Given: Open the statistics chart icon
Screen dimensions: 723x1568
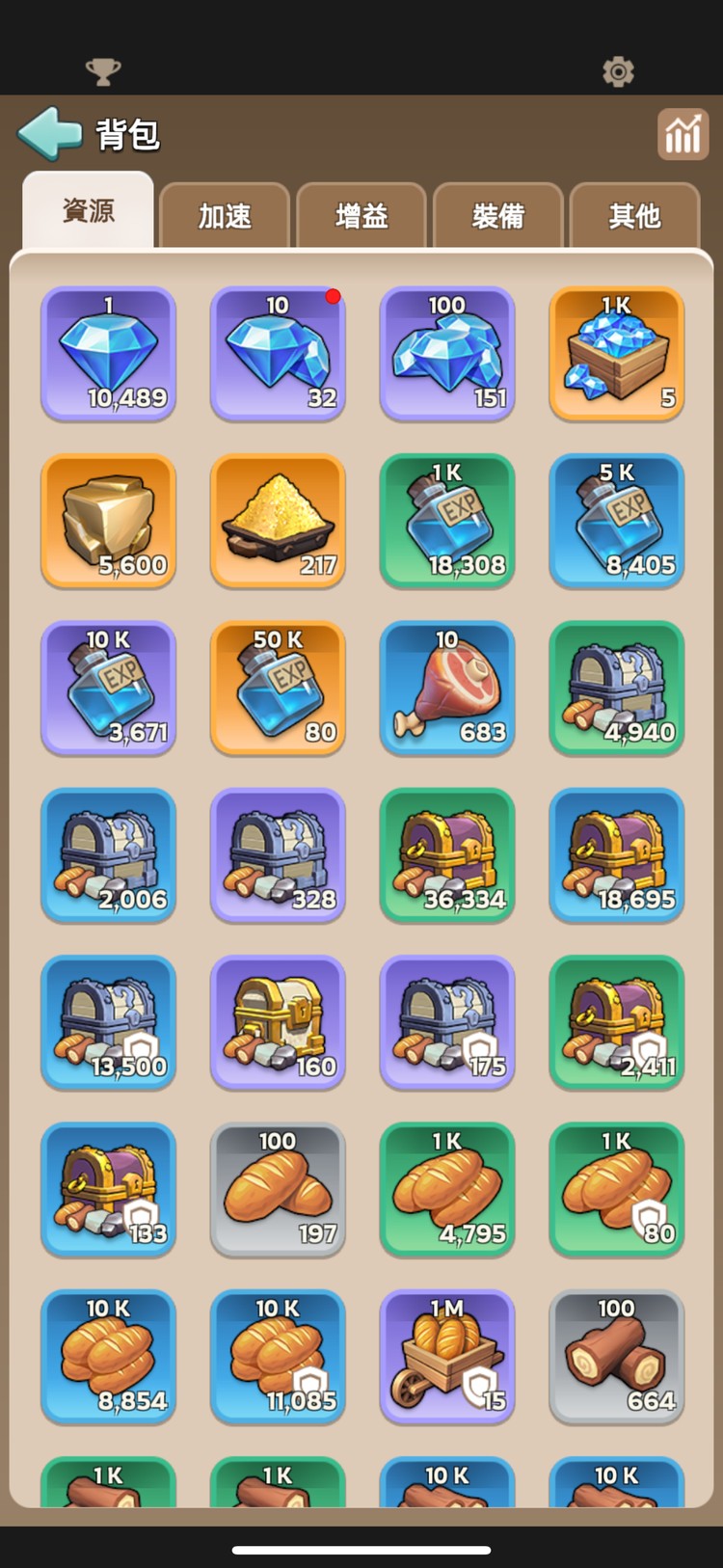Looking at the screenshot, I should 683,134.
